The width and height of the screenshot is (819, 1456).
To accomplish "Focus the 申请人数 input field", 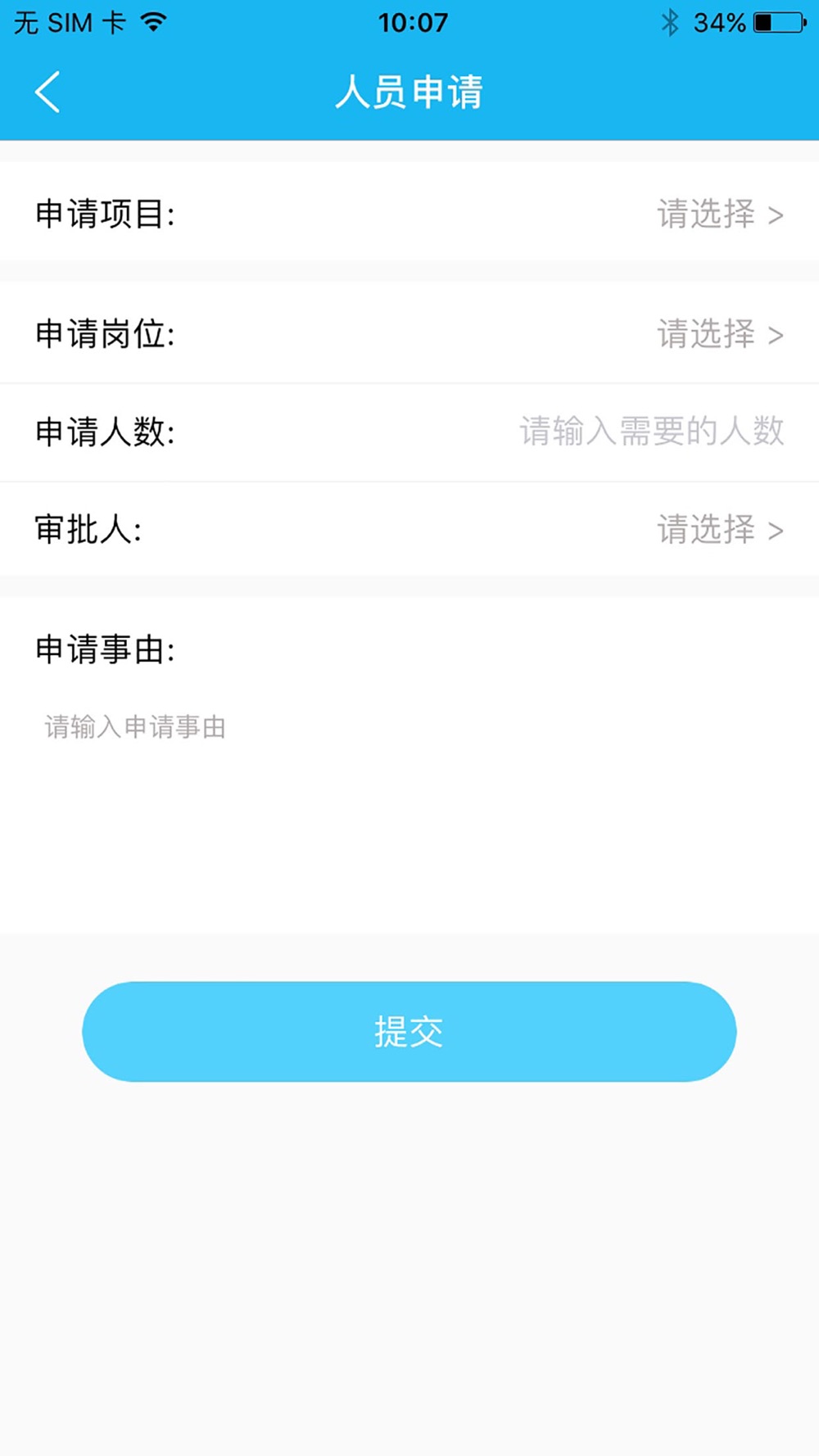I will 651,432.
